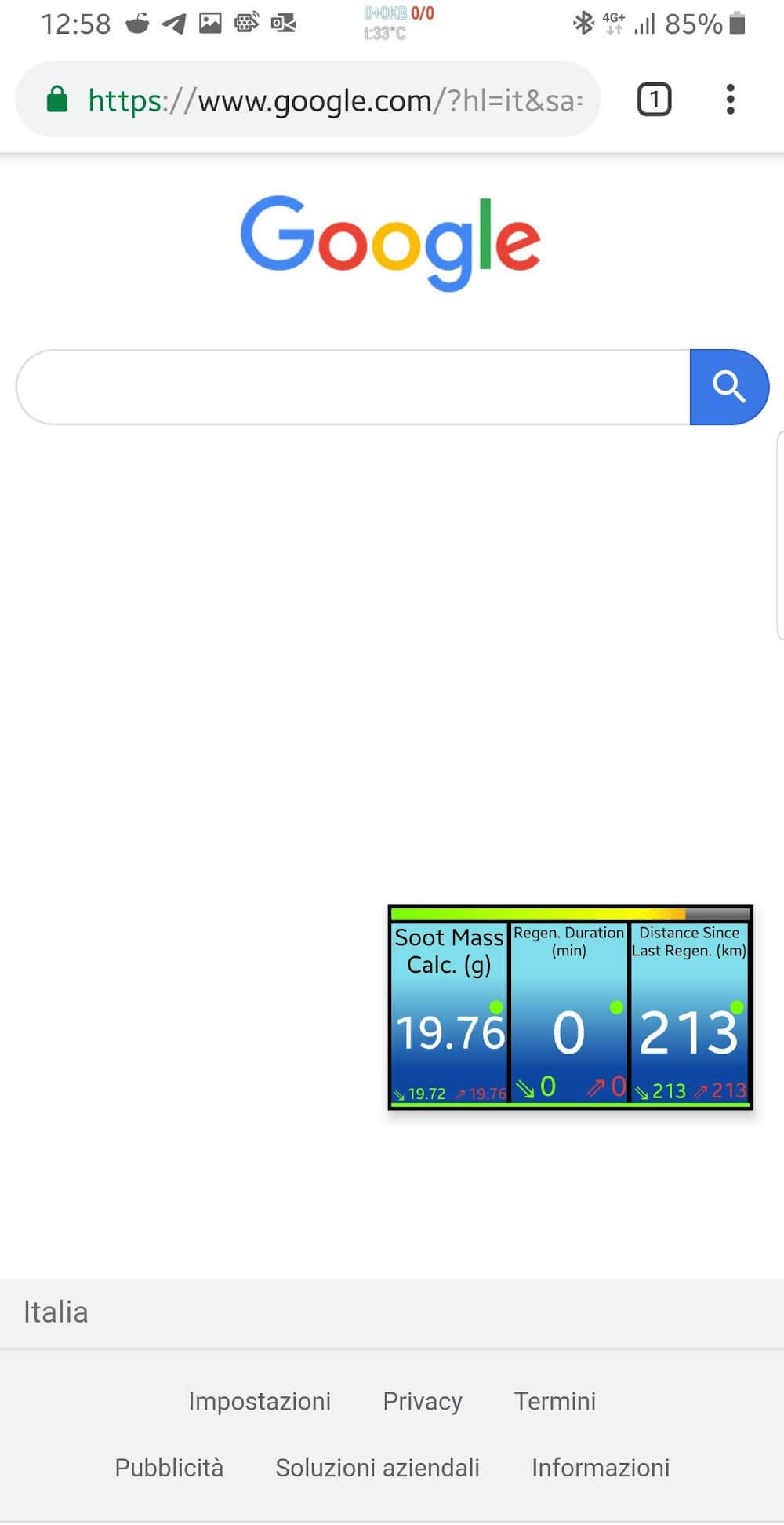
Task: Tap the Bluetooth status bar icon
Action: (583, 24)
